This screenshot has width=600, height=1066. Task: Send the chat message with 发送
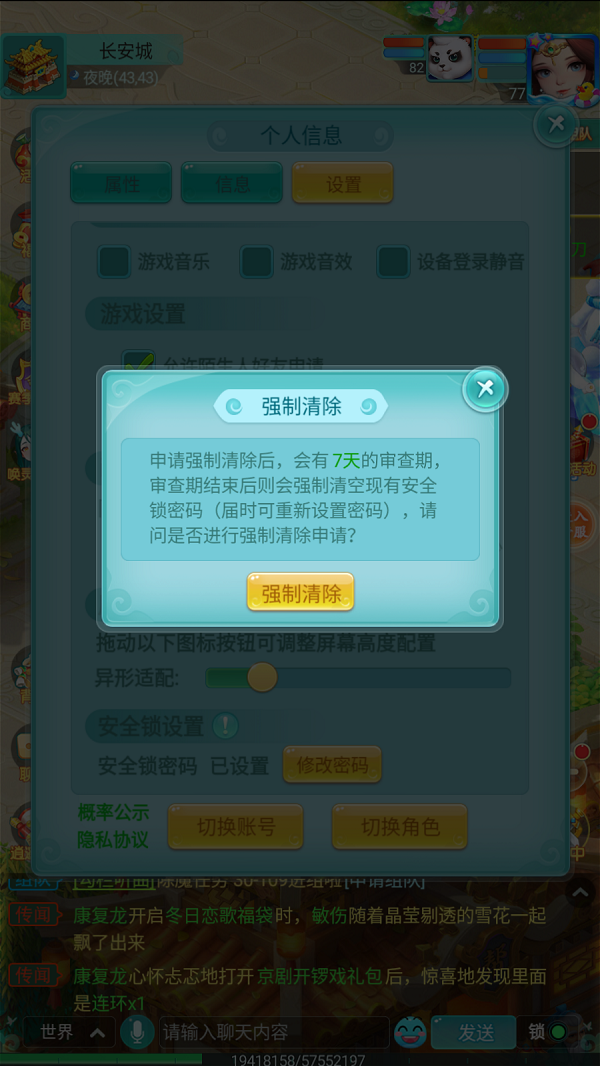[x=476, y=1032]
